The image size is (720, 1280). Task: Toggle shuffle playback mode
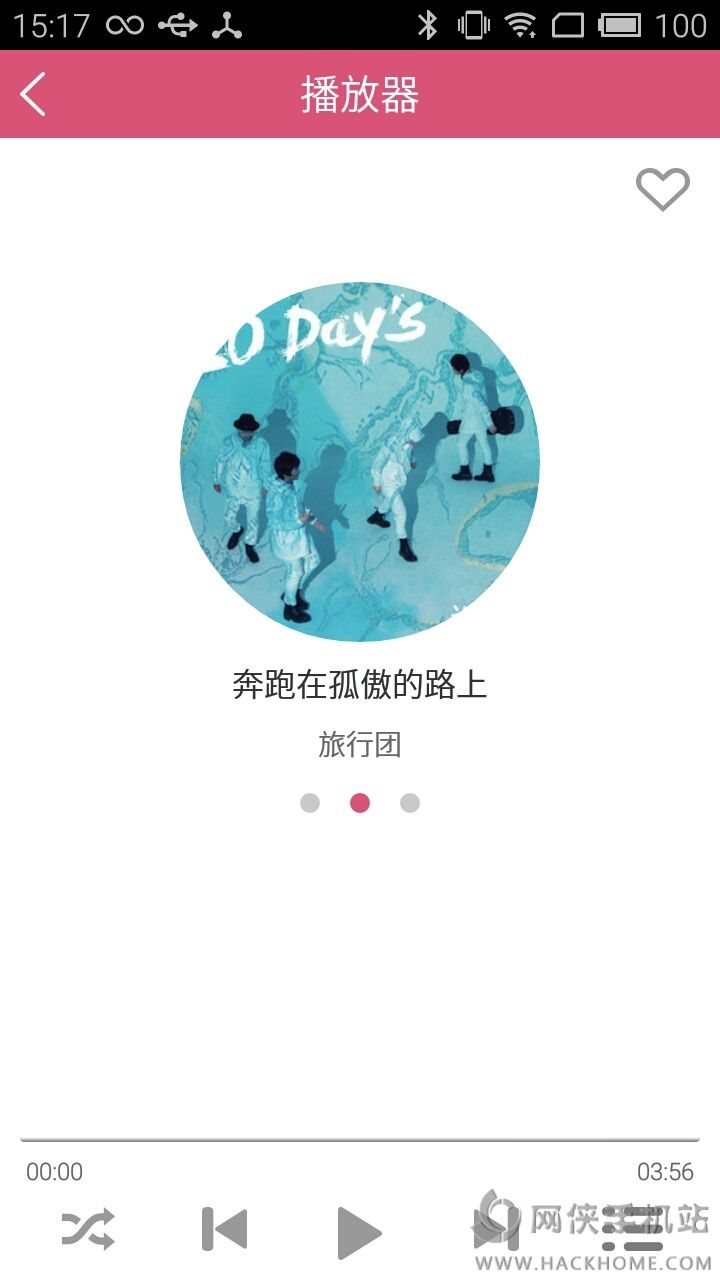88,1229
